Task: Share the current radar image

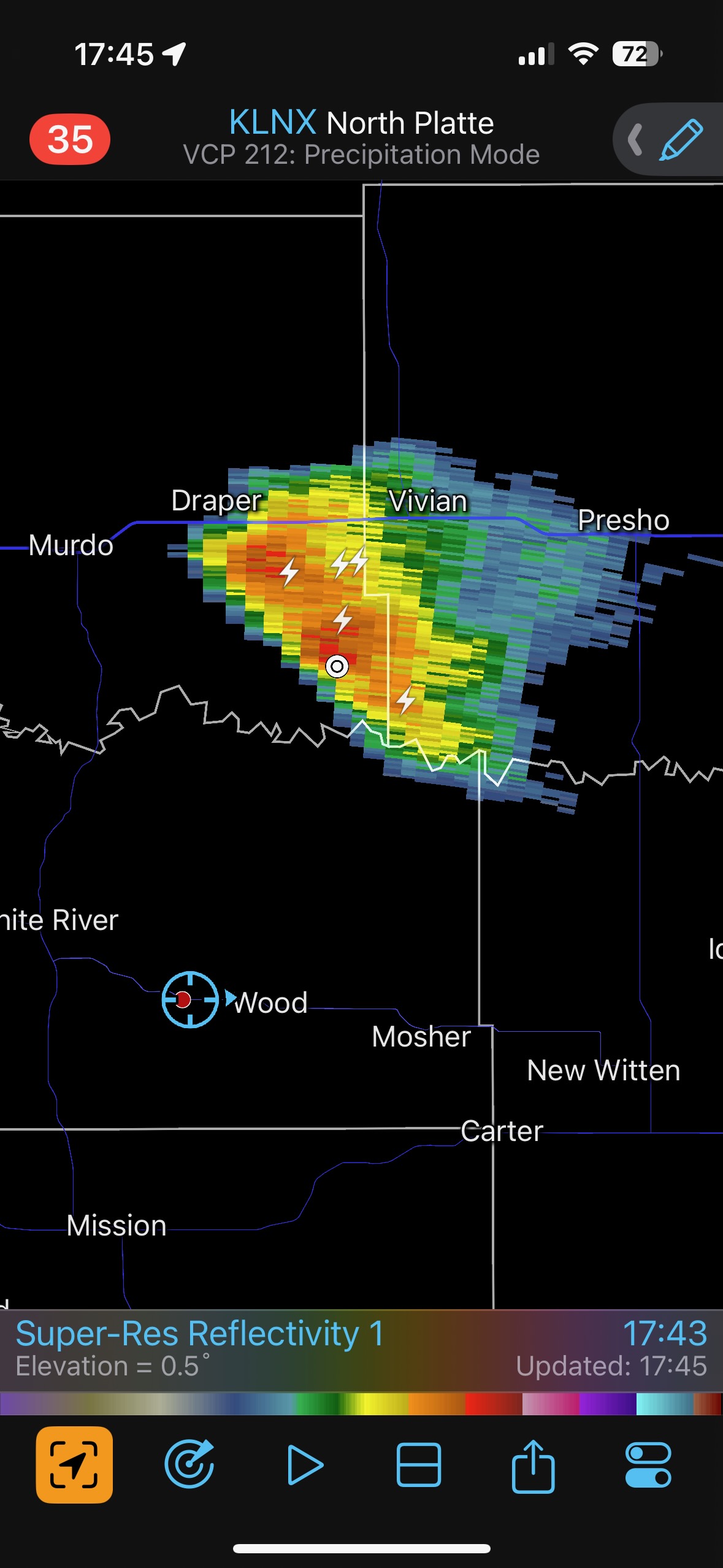Action: click(x=534, y=1464)
